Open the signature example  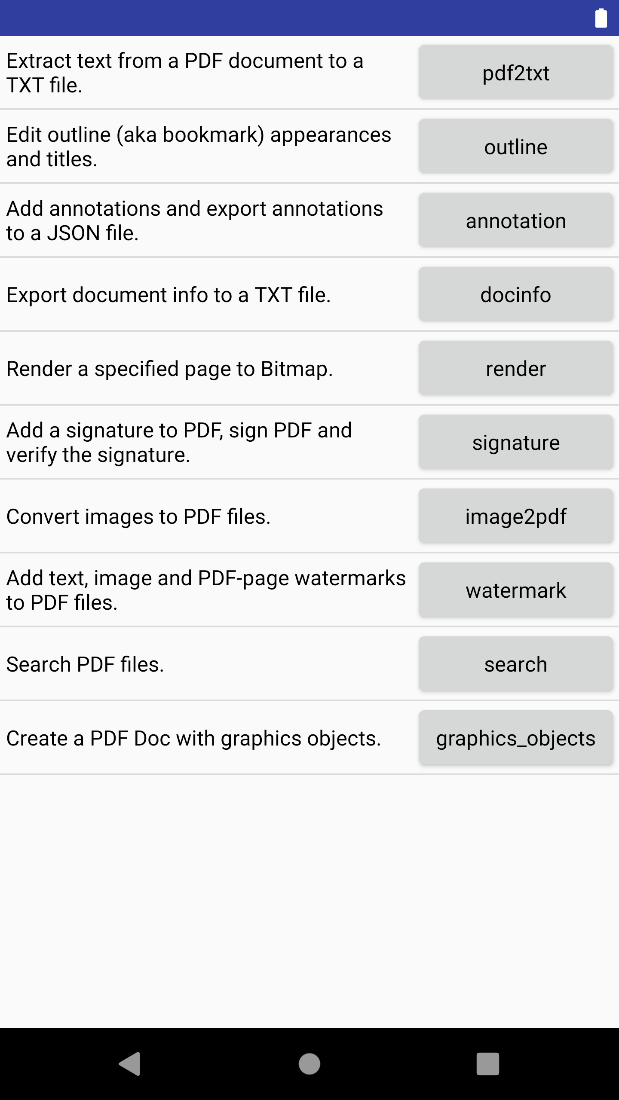pyautogui.click(x=515, y=443)
